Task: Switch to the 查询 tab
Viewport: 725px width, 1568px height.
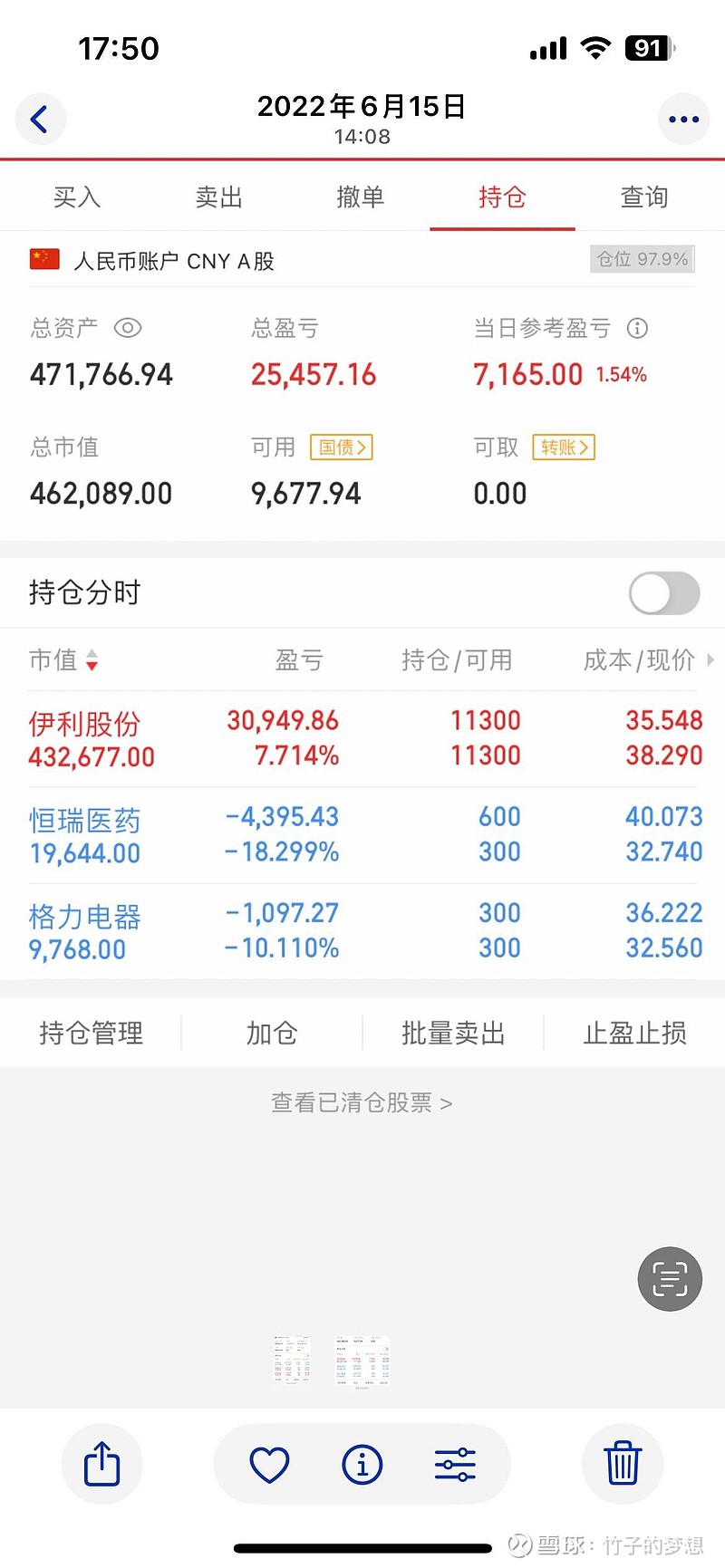Action: (x=643, y=197)
